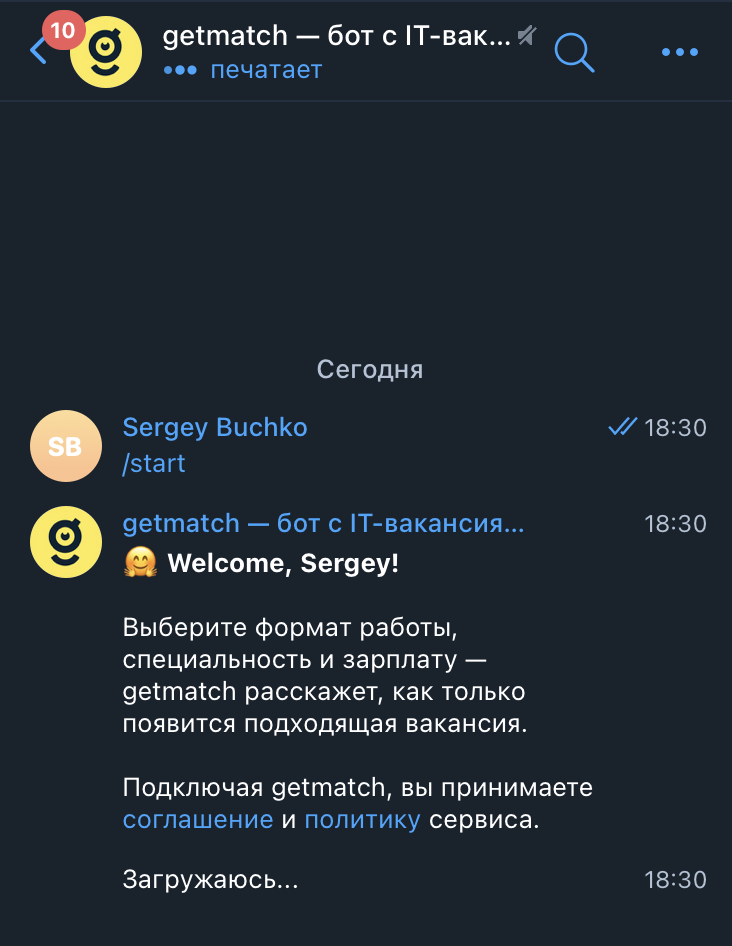Screen dimensions: 732x946
Task: Search within this chat
Action: click(574, 51)
